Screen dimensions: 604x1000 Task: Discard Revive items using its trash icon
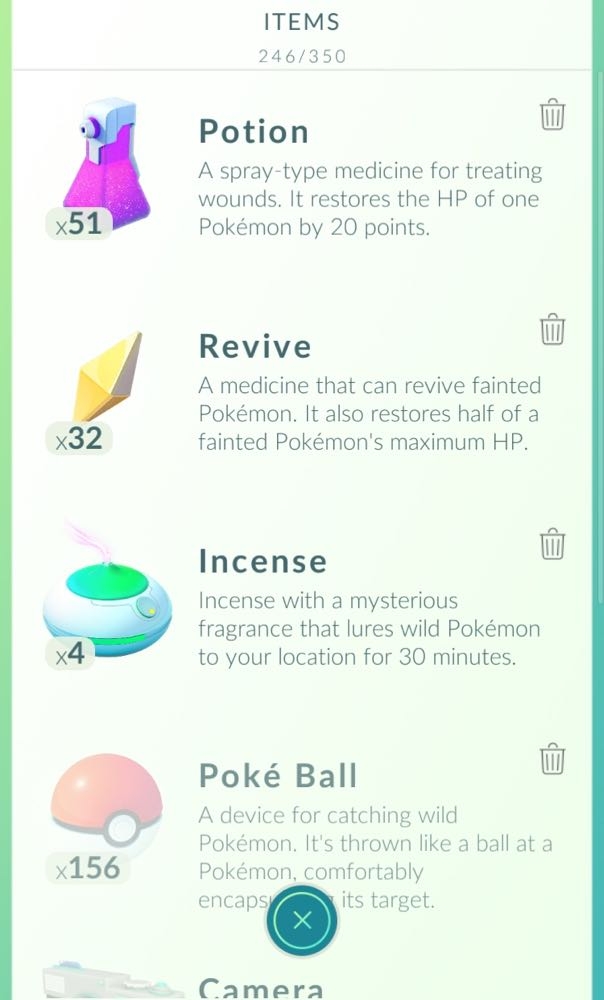point(552,329)
